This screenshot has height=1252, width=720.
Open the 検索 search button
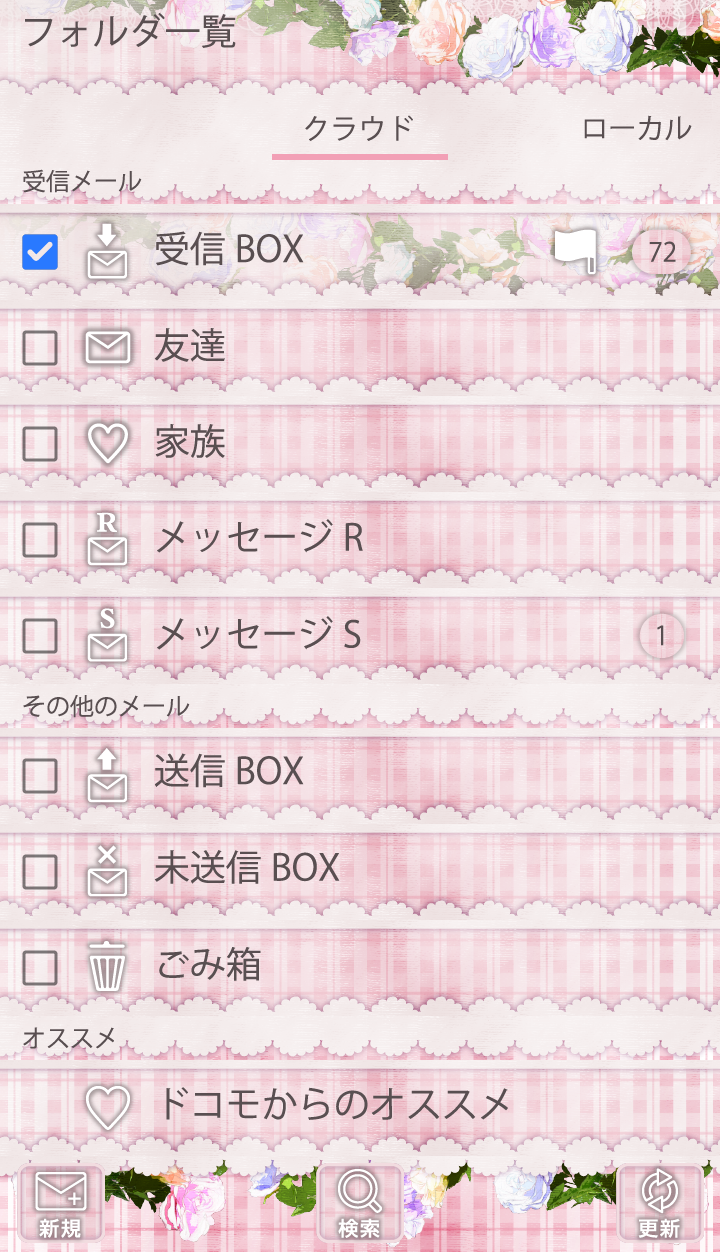[359, 1203]
